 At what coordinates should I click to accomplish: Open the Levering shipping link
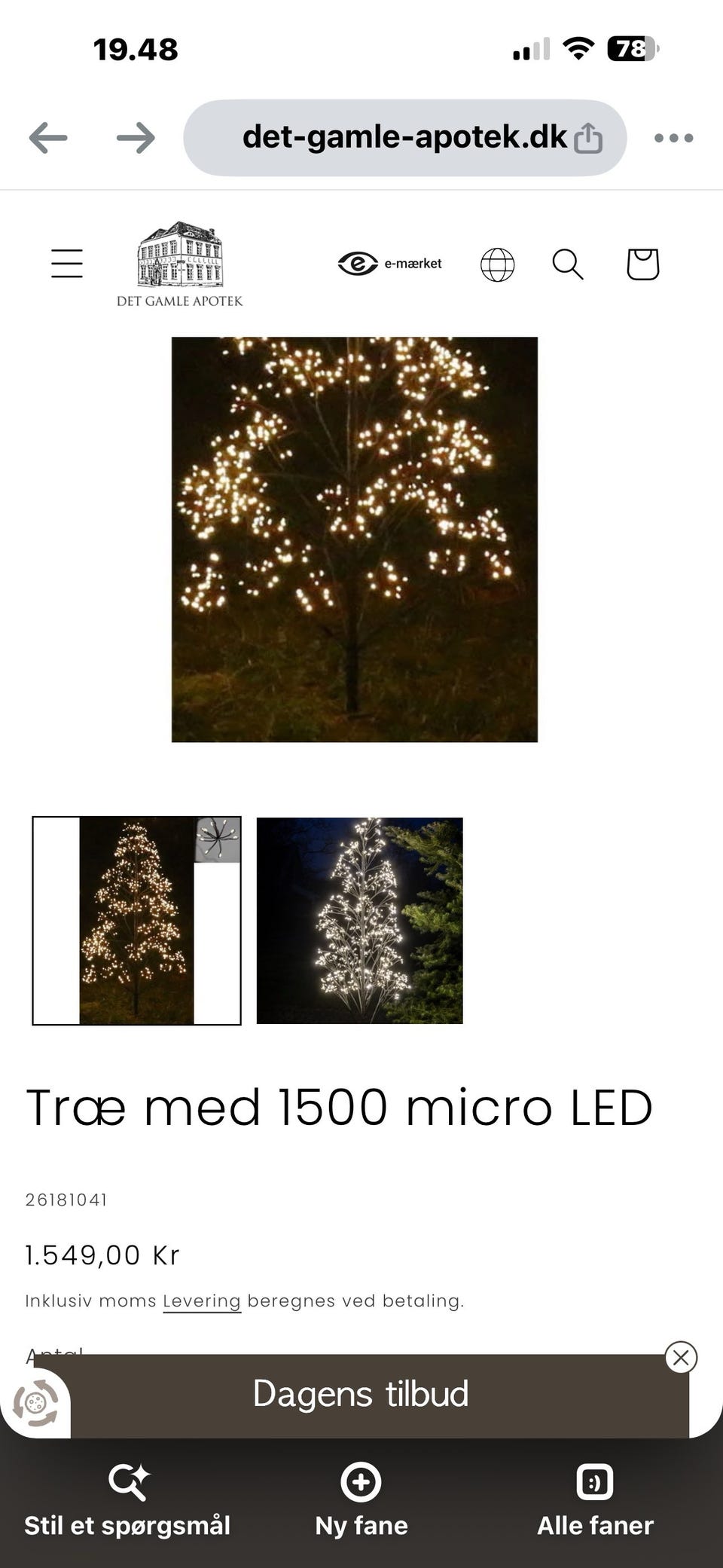pos(202,1301)
